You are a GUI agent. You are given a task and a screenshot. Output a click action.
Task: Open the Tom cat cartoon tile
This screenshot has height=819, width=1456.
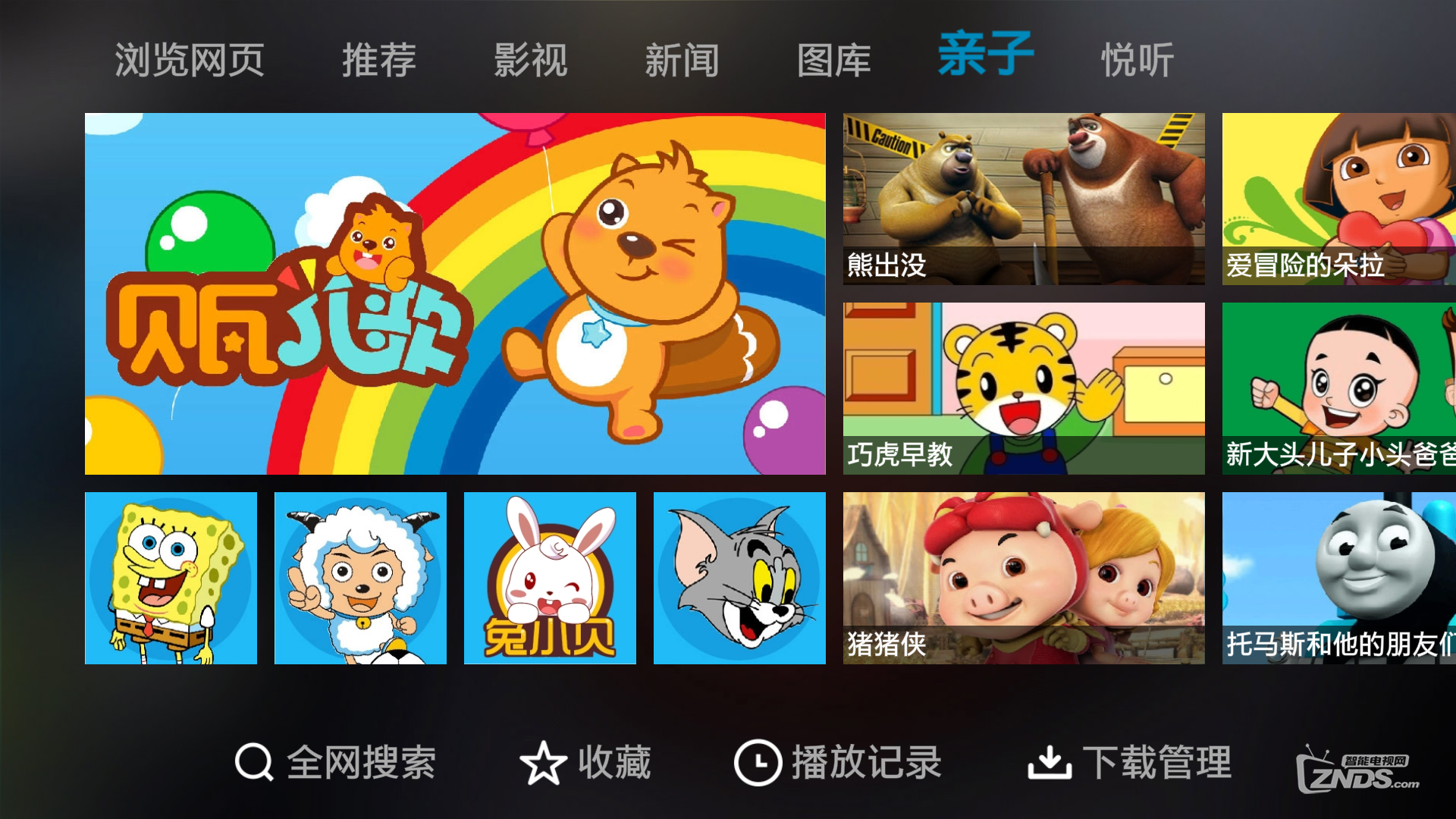pos(739,578)
